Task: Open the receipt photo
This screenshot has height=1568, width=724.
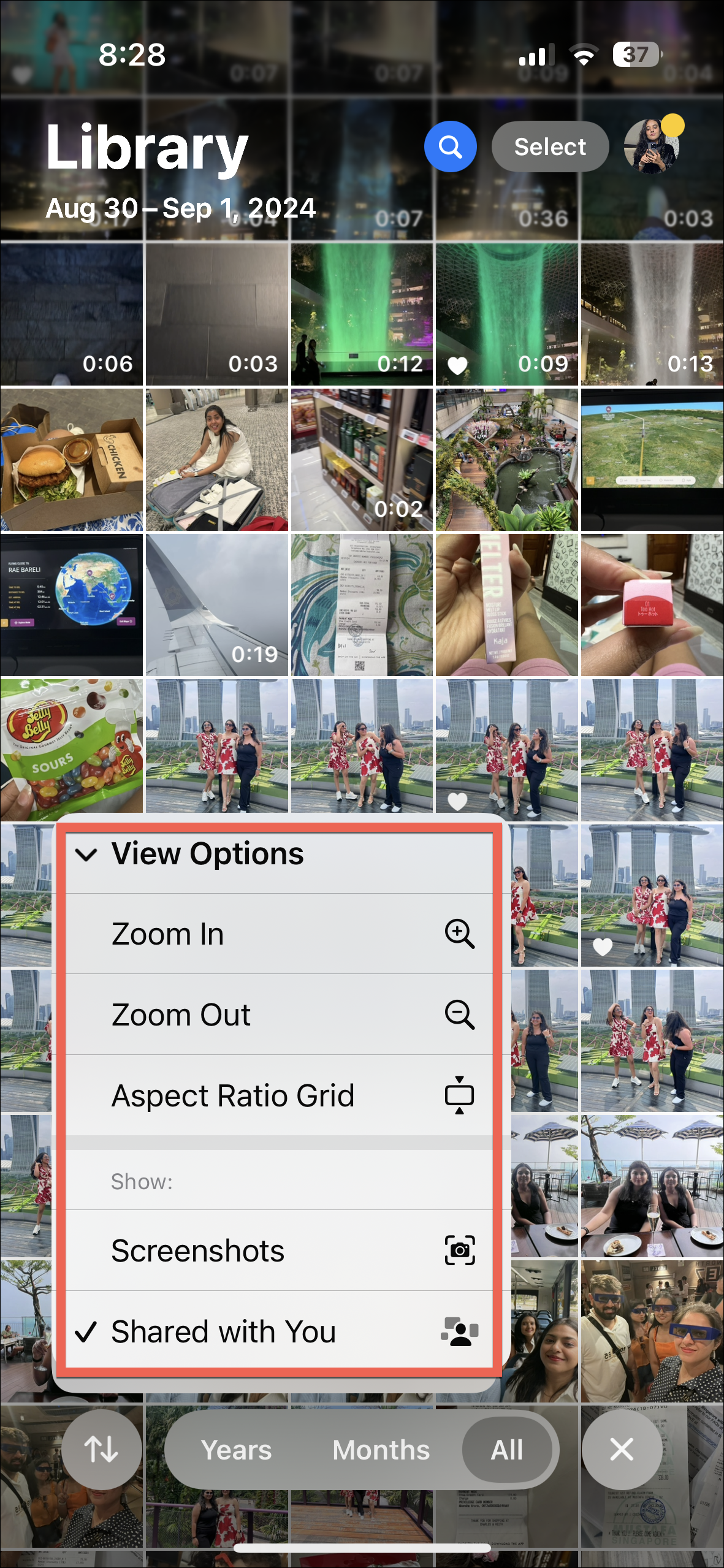Action: [362, 604]
